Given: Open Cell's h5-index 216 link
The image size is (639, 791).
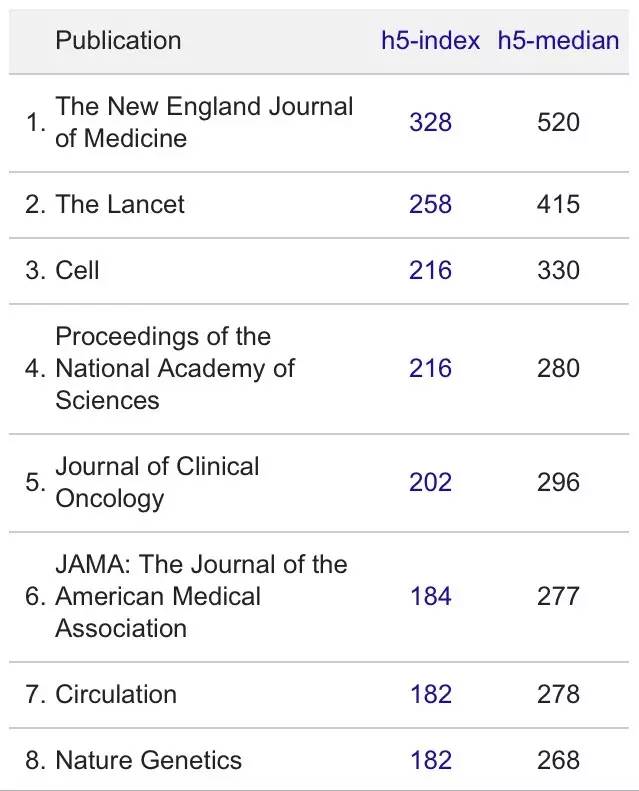Looking at the screenshot, I should point(430,270).
